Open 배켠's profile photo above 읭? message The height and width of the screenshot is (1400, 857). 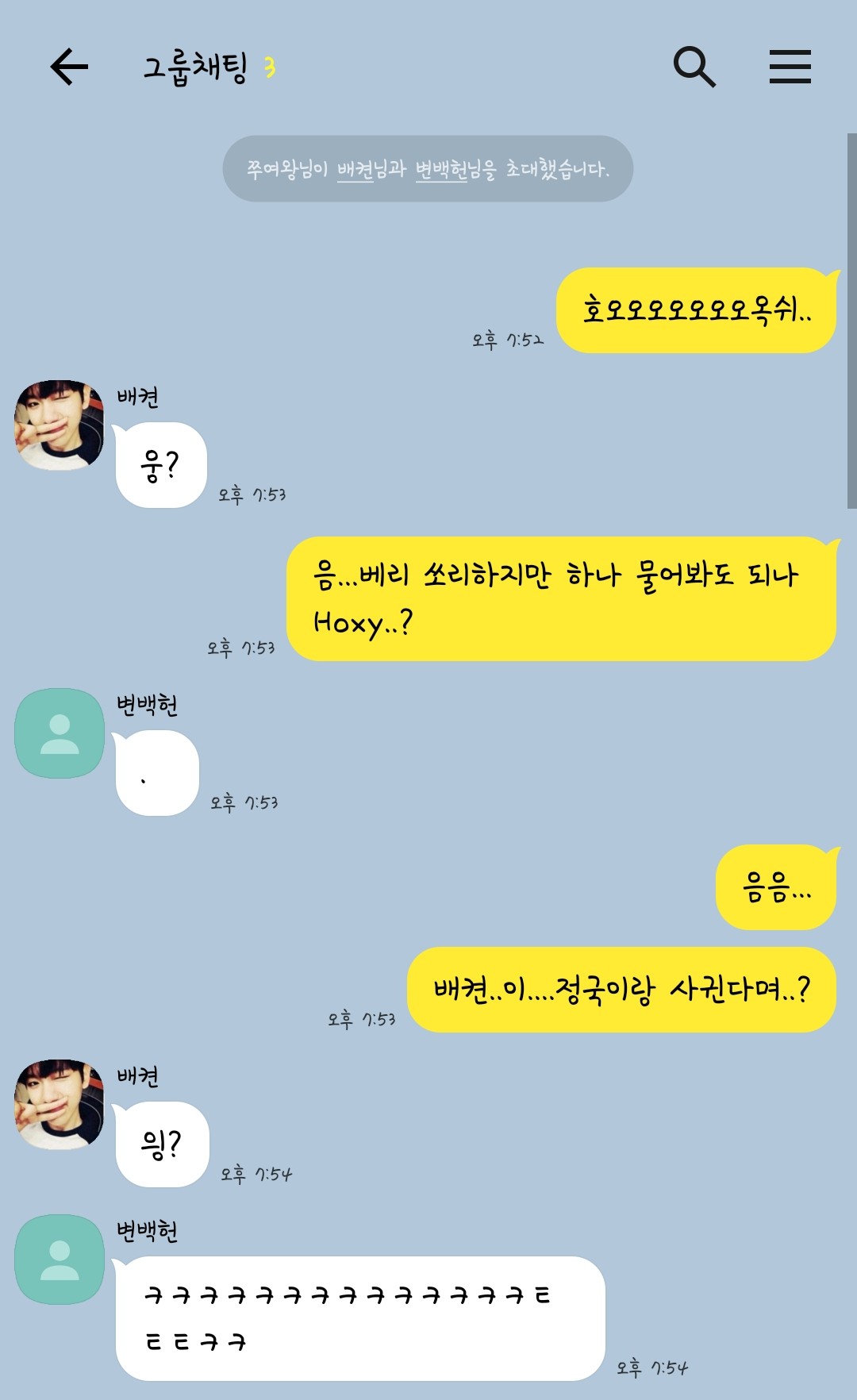60,1105
